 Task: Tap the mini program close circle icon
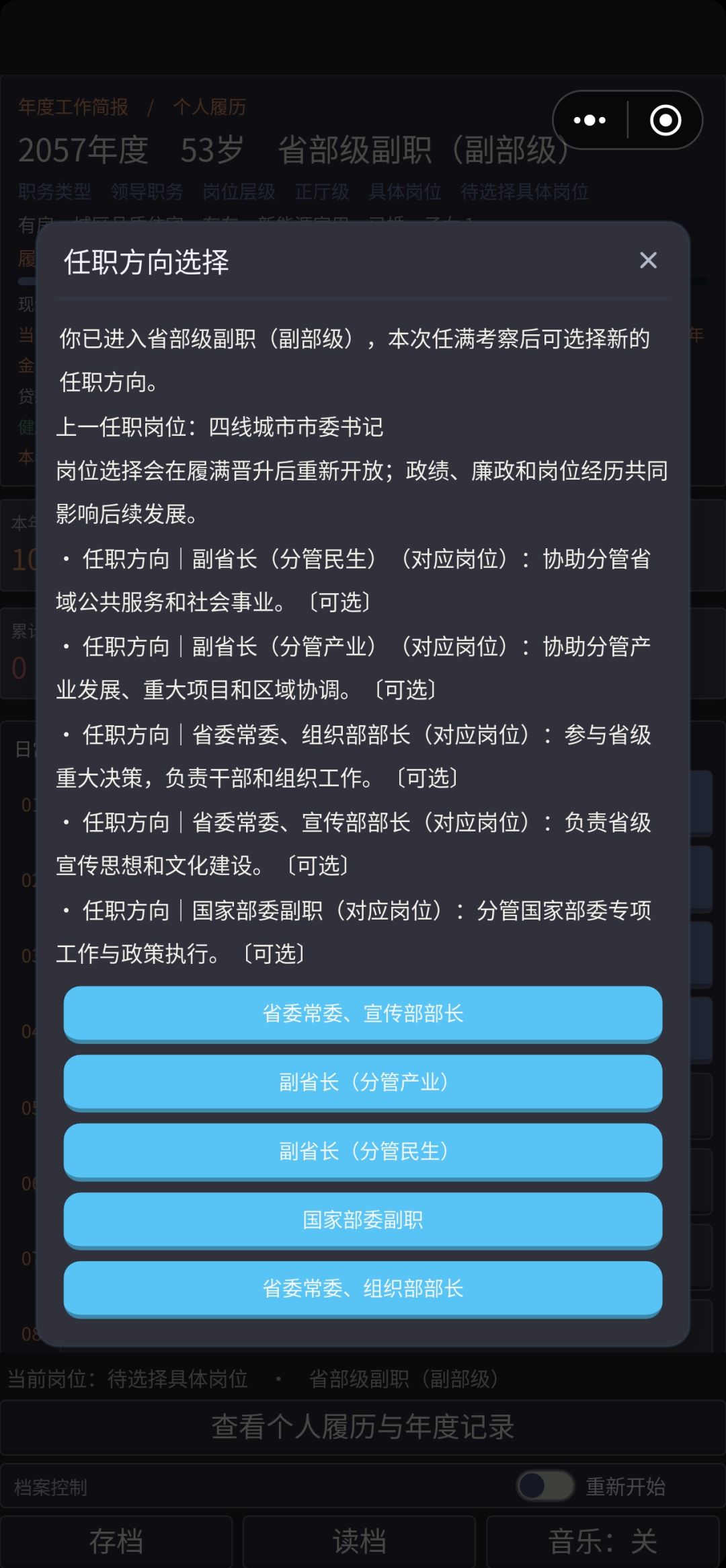click(665, 120)
